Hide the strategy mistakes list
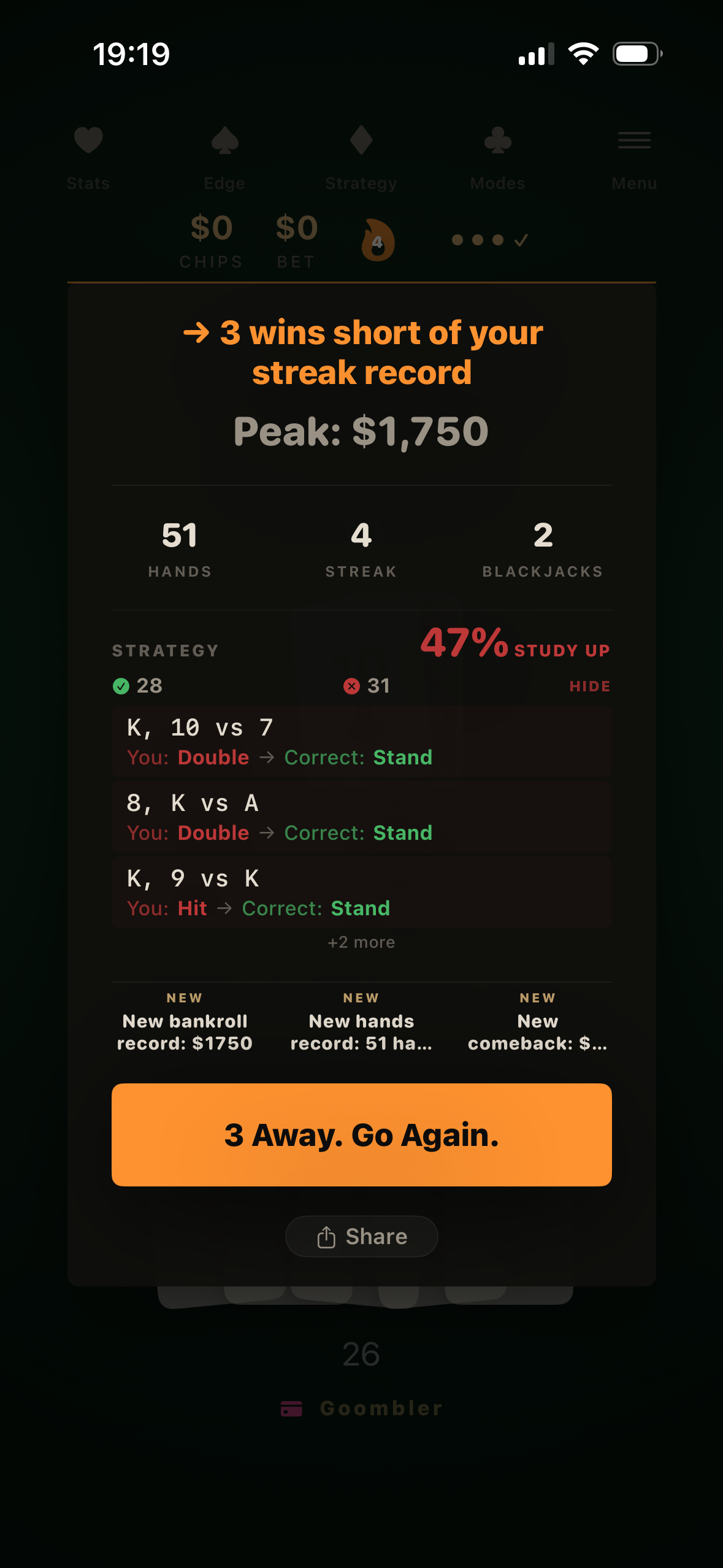Viewport: 723px width, 1568px height. (x=589, y=686)
